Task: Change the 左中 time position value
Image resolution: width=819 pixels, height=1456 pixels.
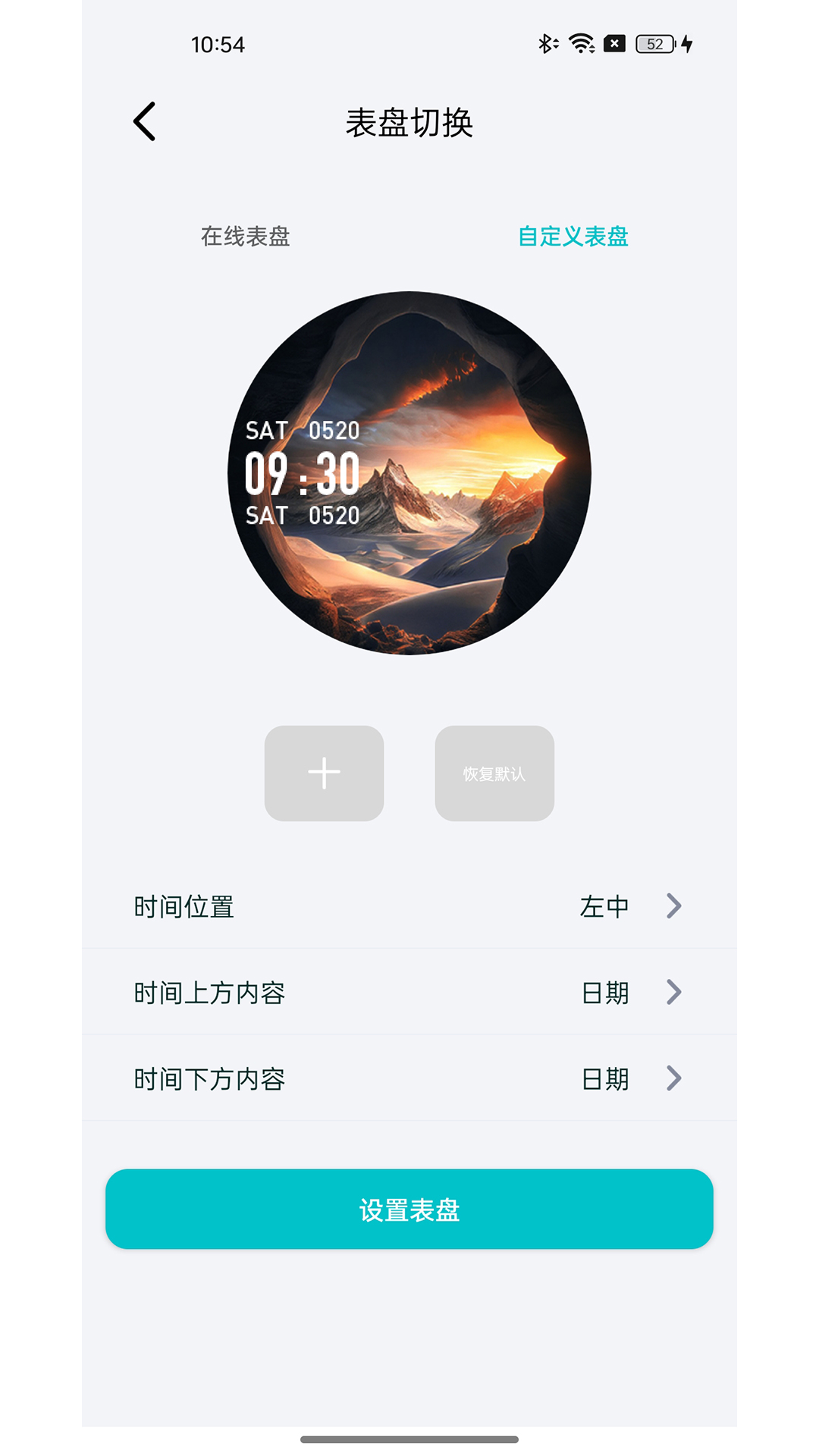Action: click(605, 906)
